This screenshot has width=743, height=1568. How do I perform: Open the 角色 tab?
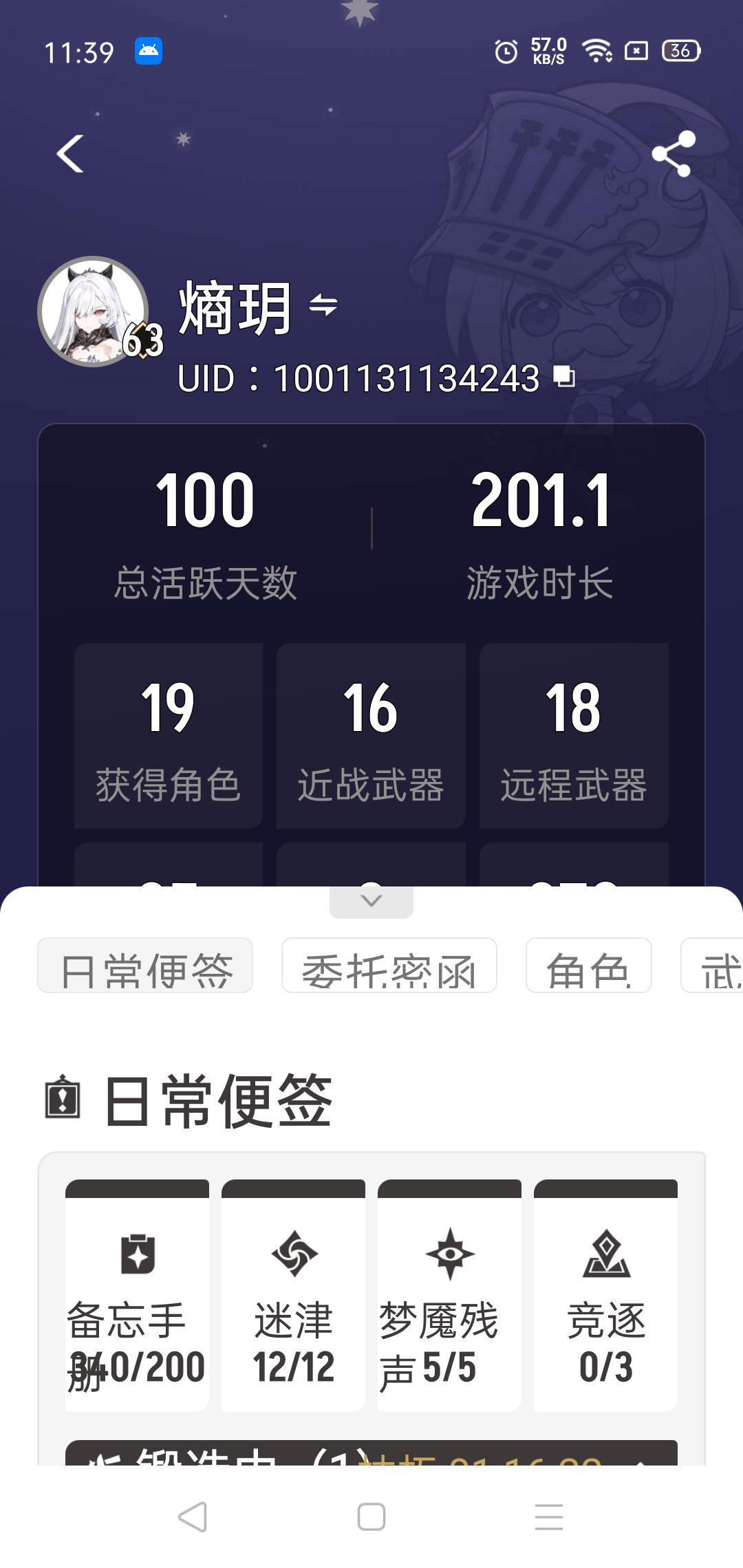(588, 966)
